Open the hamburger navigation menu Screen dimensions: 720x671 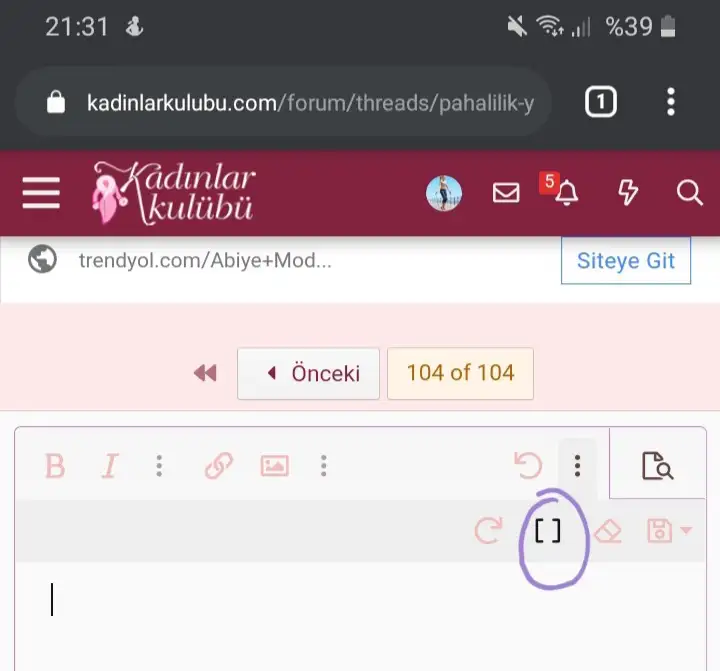[x=41, y=193]
